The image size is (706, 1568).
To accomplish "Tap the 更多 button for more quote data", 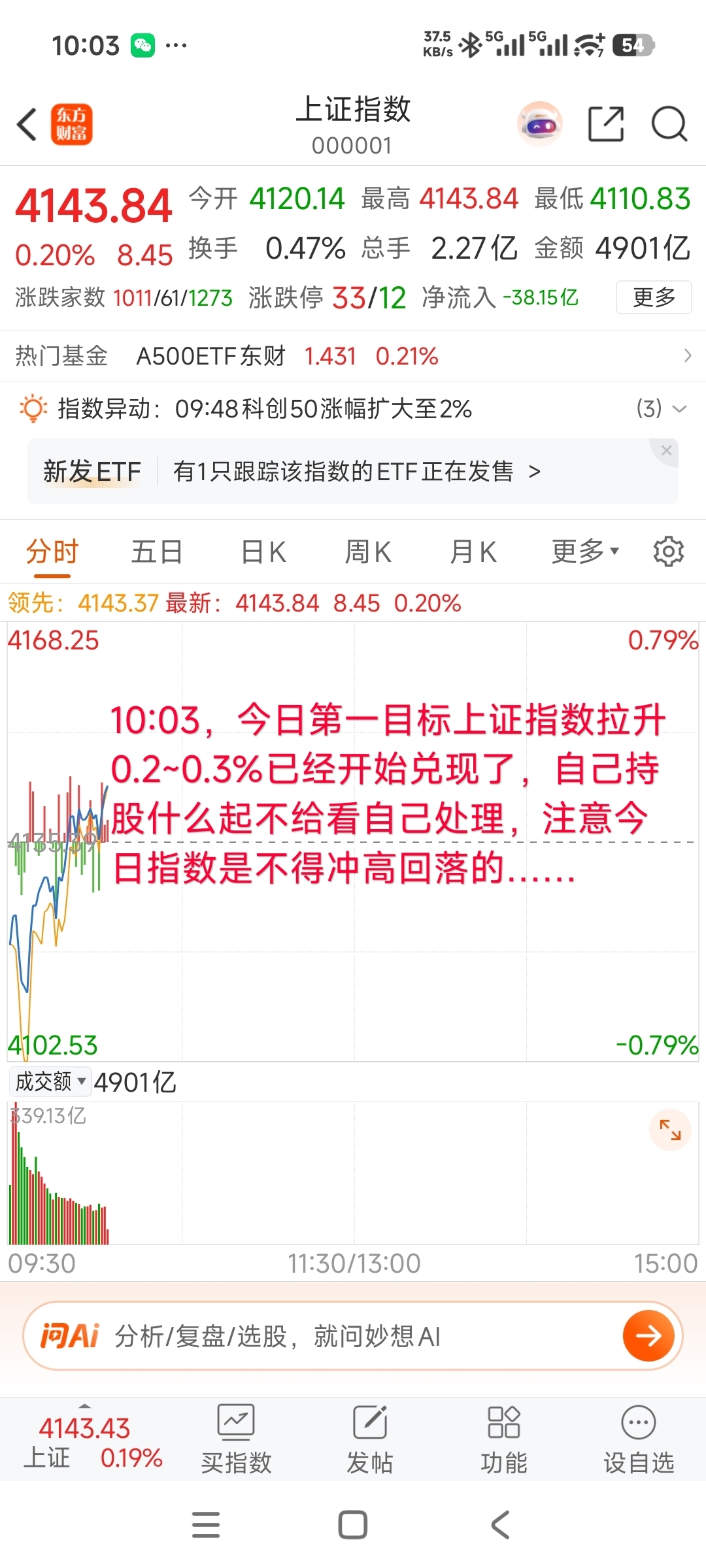I will point(654,297).
